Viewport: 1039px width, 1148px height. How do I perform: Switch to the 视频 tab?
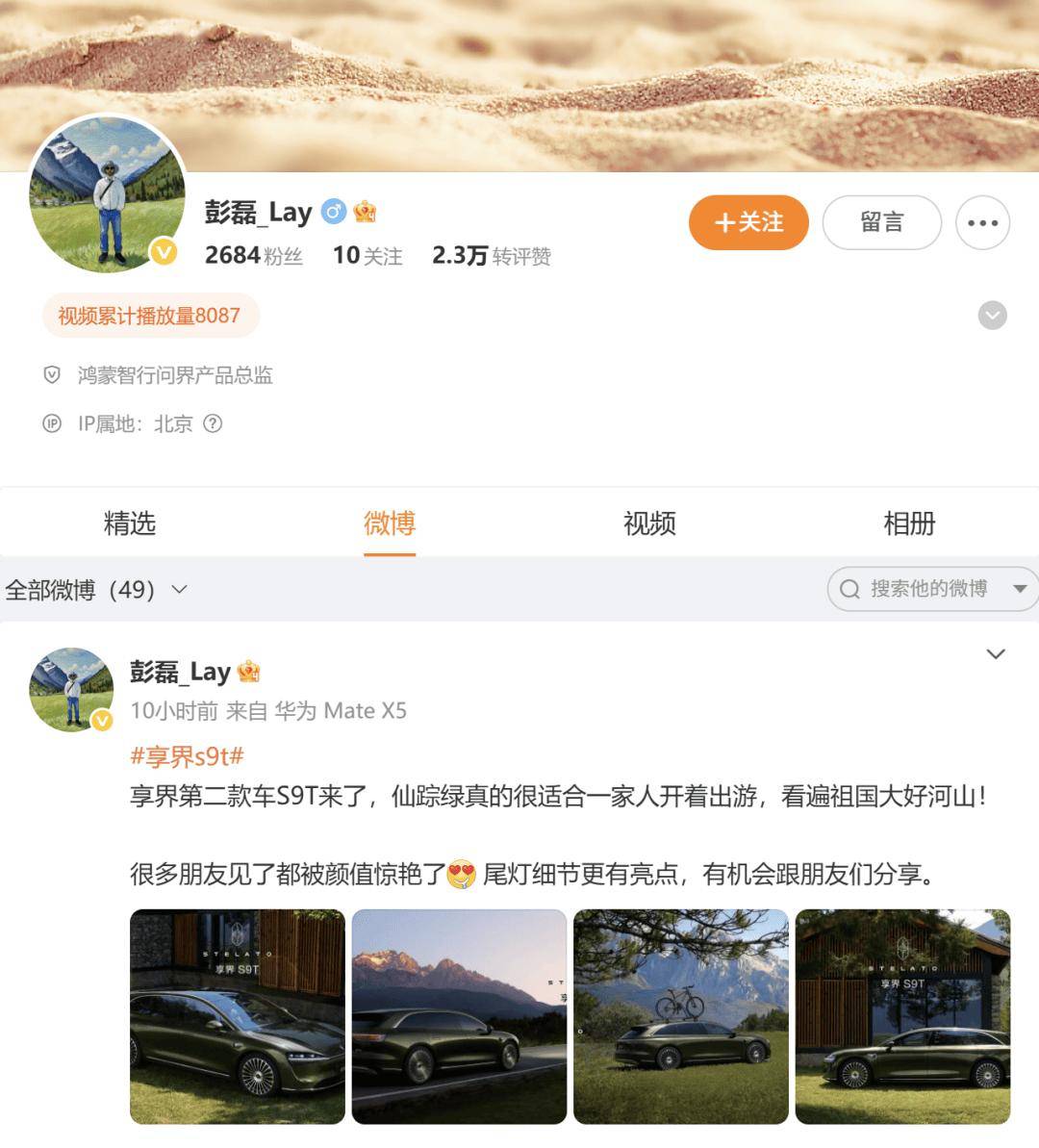point(649,523)
